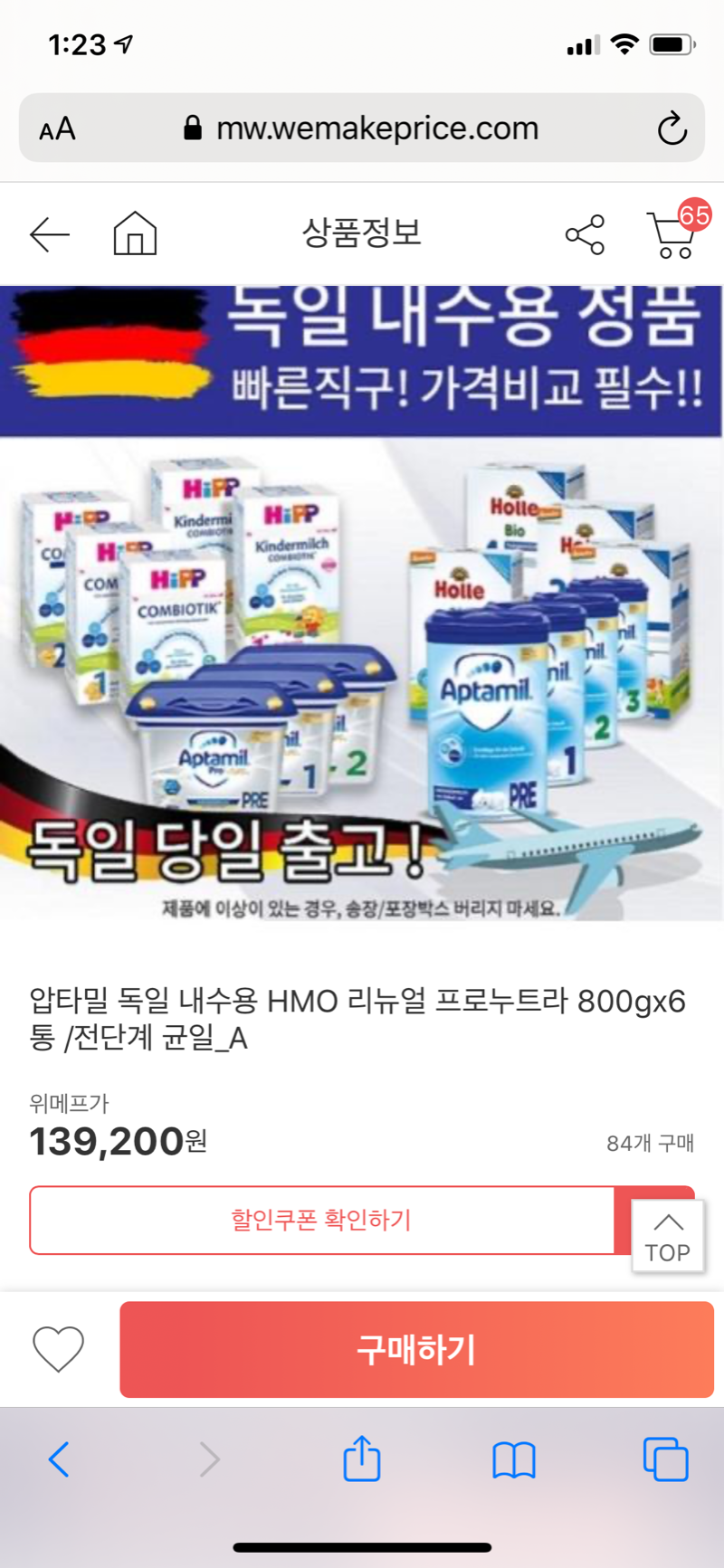Go back in the Safari toolbar

[x=59, y=1459]
